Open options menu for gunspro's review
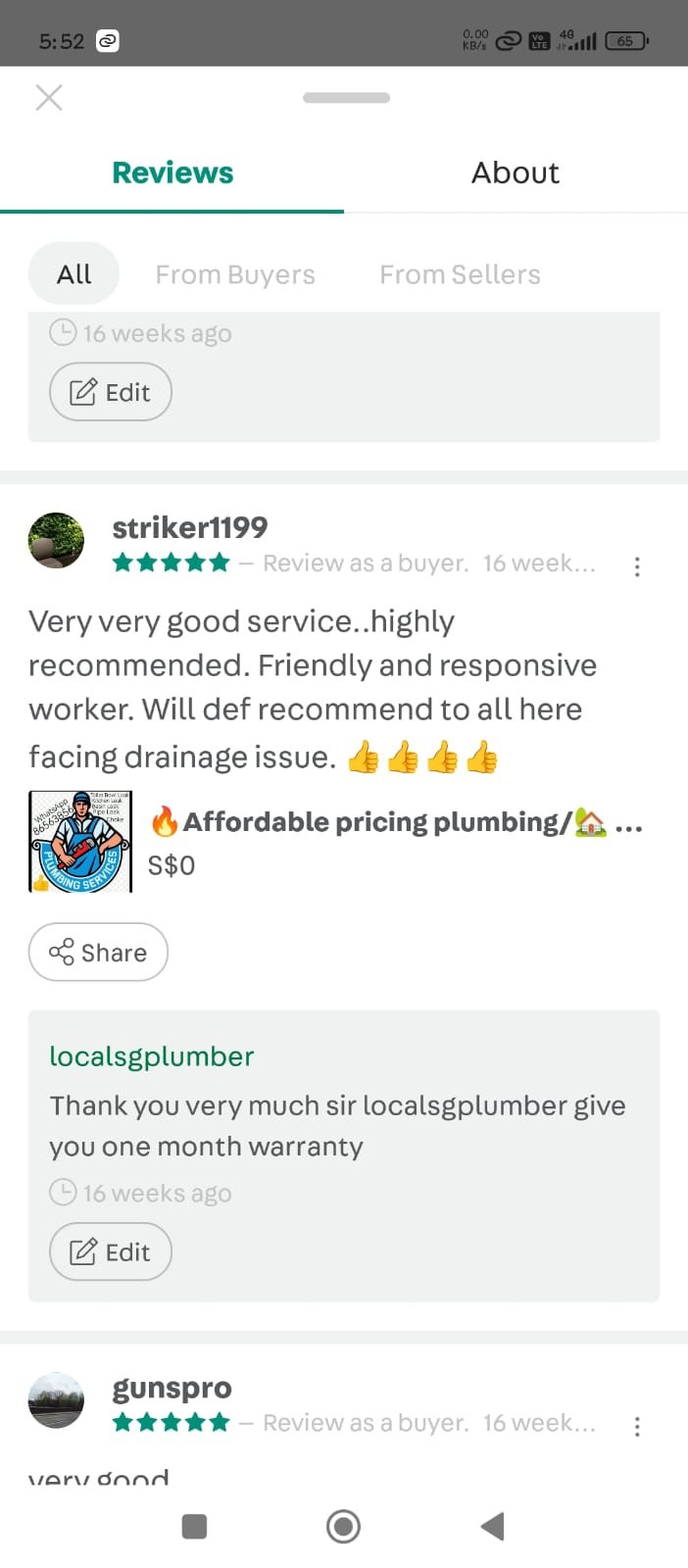Viewport: 688px width, 1568px height. [637, 1426]
